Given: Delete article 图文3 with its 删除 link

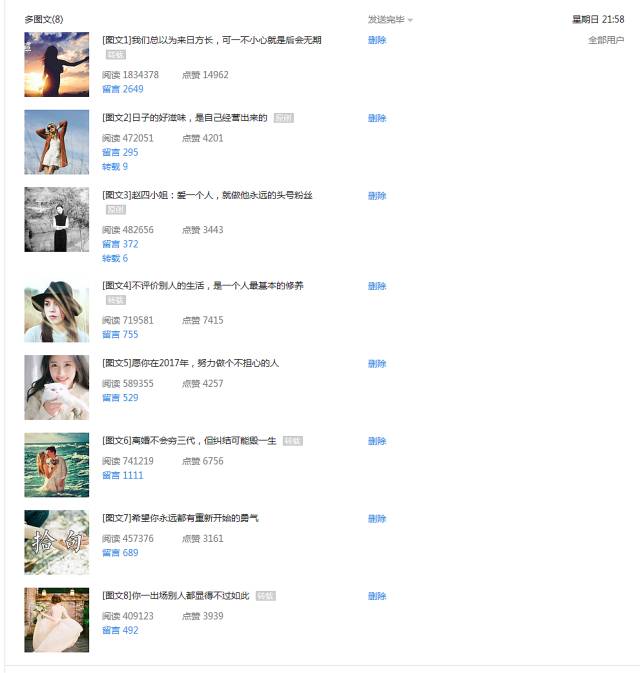Looking at the screenshot, I should [376, 195].
